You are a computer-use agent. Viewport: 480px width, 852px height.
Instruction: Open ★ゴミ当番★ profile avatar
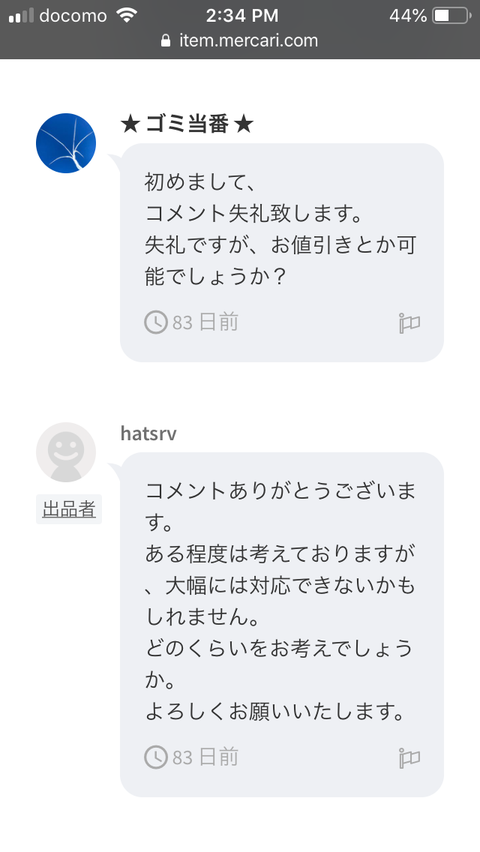[66, 143]
